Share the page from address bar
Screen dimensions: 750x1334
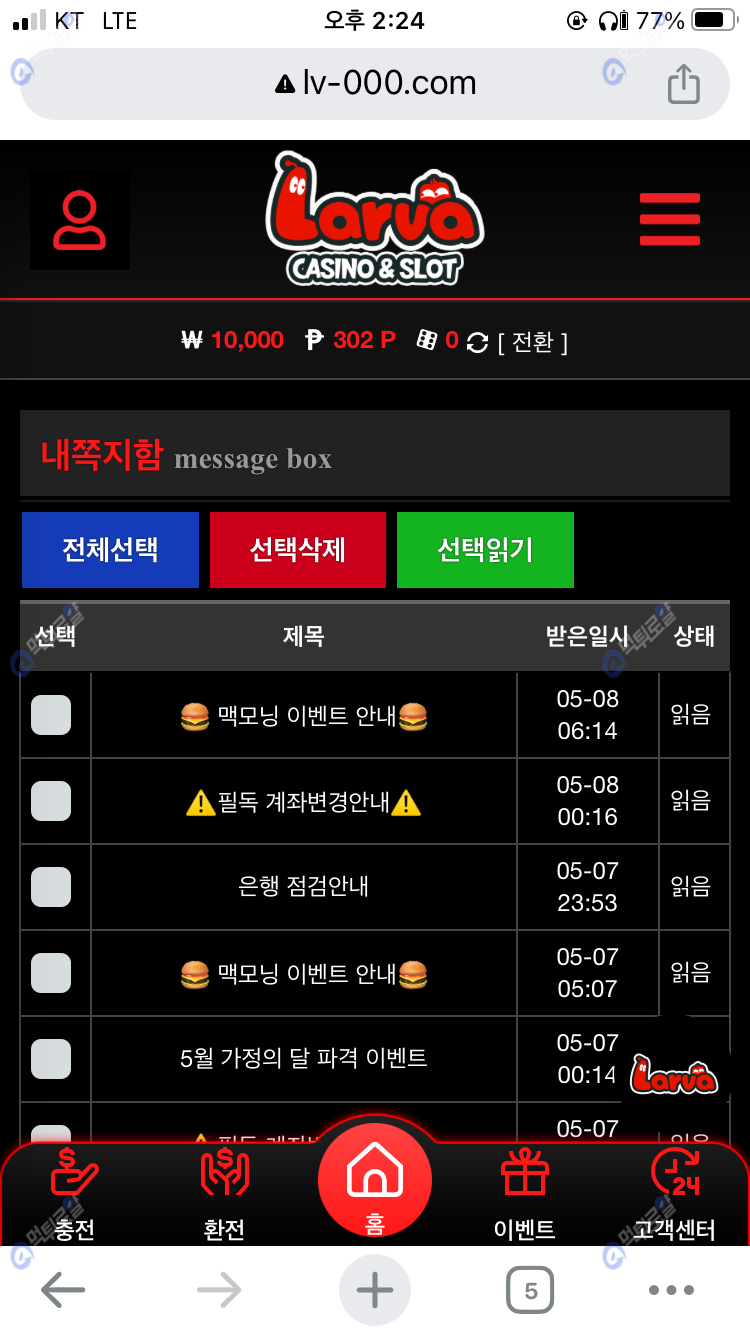point(683,84)
